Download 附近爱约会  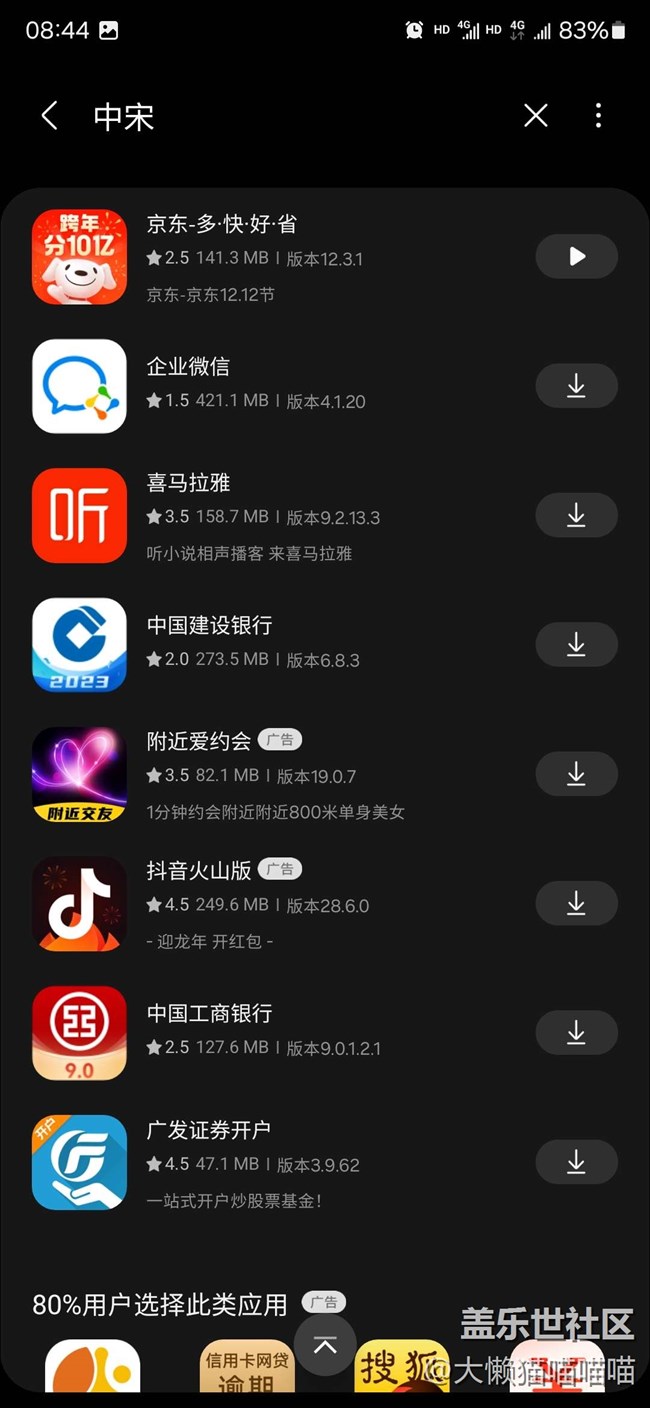coord(576,774)
